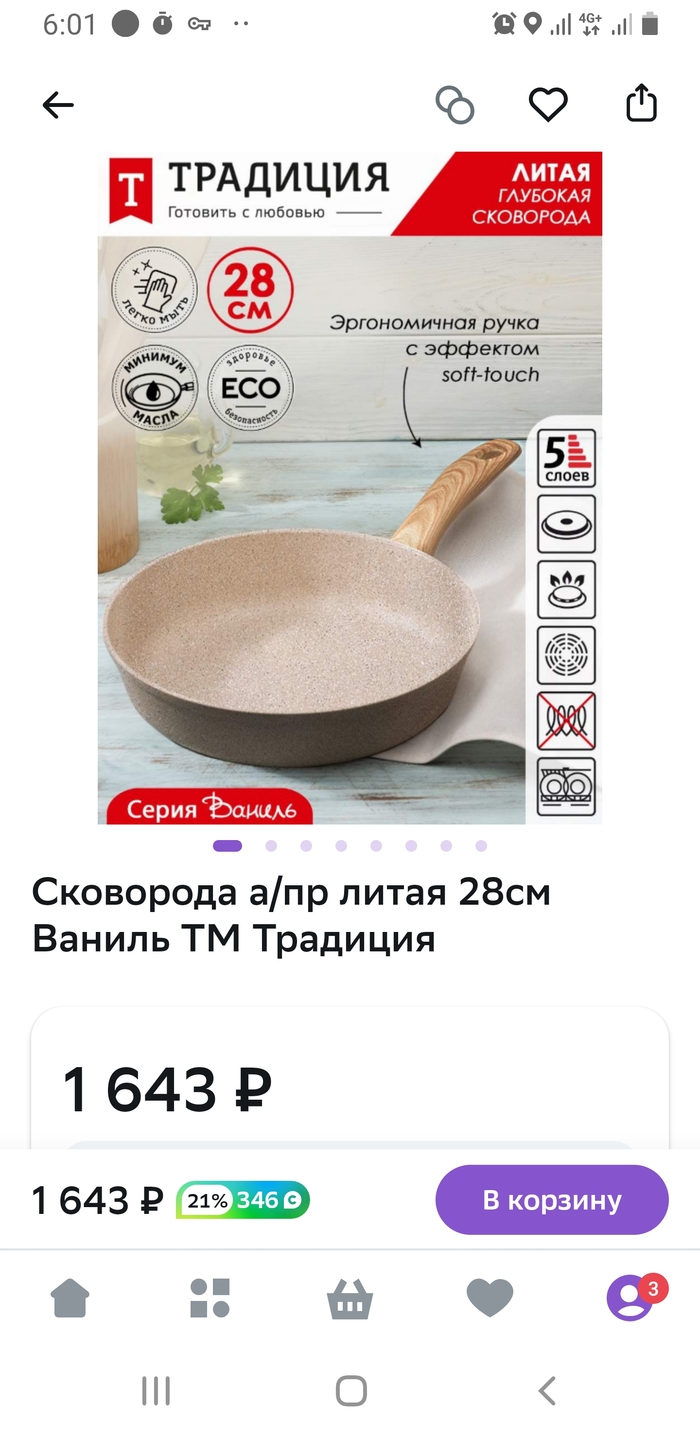Open the profile tab with 3 notifications
Image resolution: width=700 pixels, height=1439 pixels.
630,1299
